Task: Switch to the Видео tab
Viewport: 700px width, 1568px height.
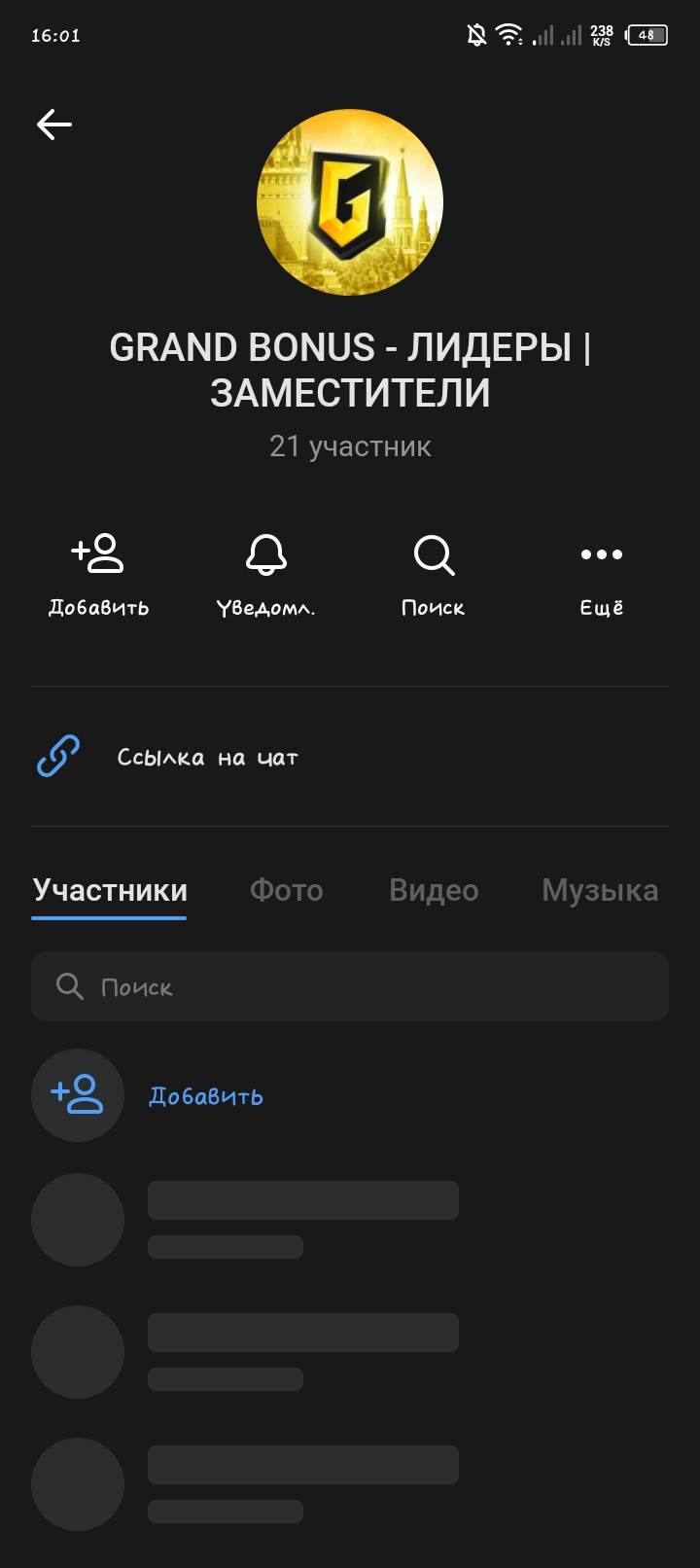Action: 434,890
